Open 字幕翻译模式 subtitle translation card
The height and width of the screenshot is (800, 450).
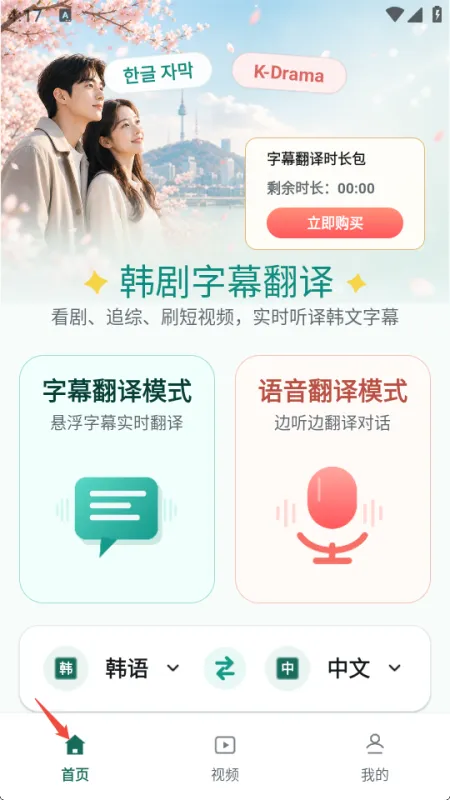click(x=117, y=479)
